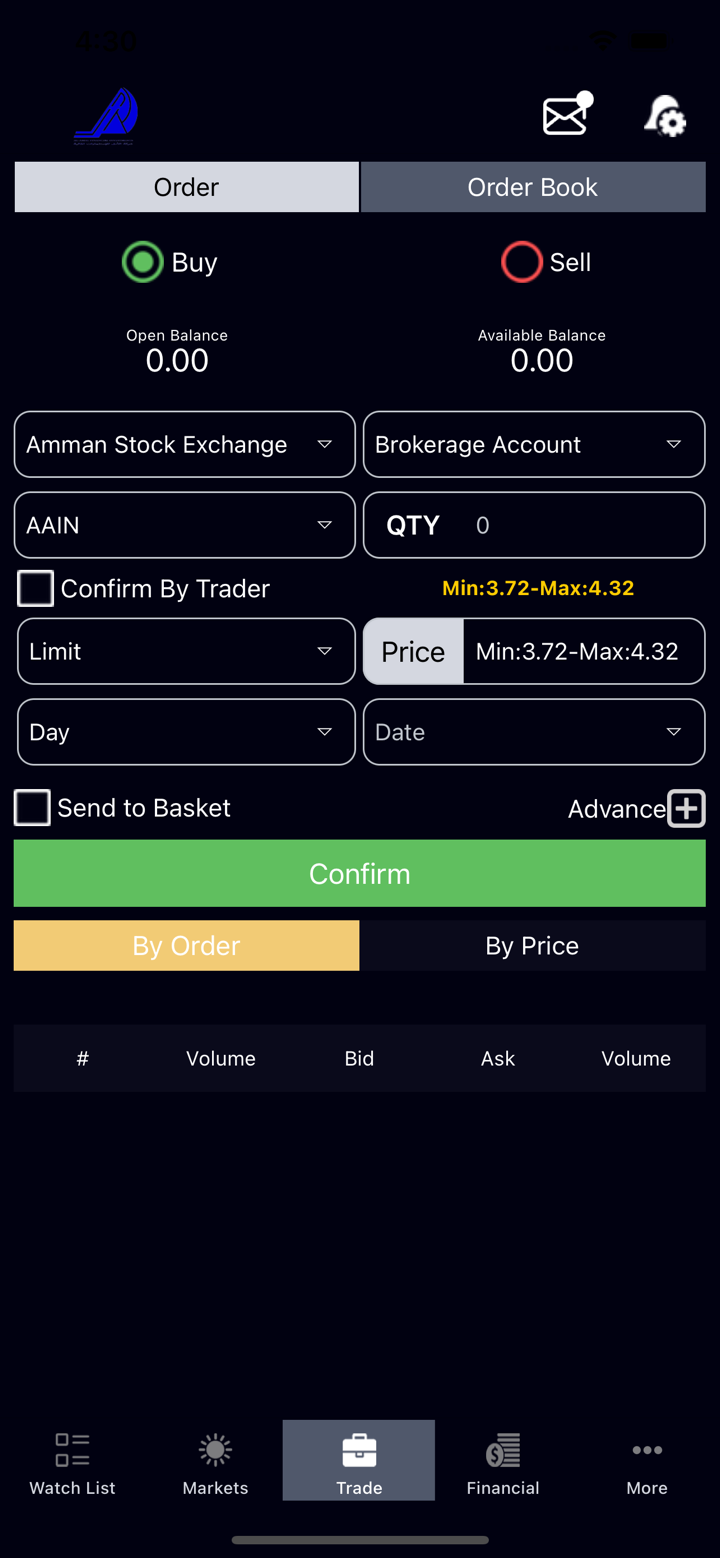The height and width of the screenshot is (1558, 720).
Task: Expand the Brokerage Account dropdown
Action: [x=534, y=445]
